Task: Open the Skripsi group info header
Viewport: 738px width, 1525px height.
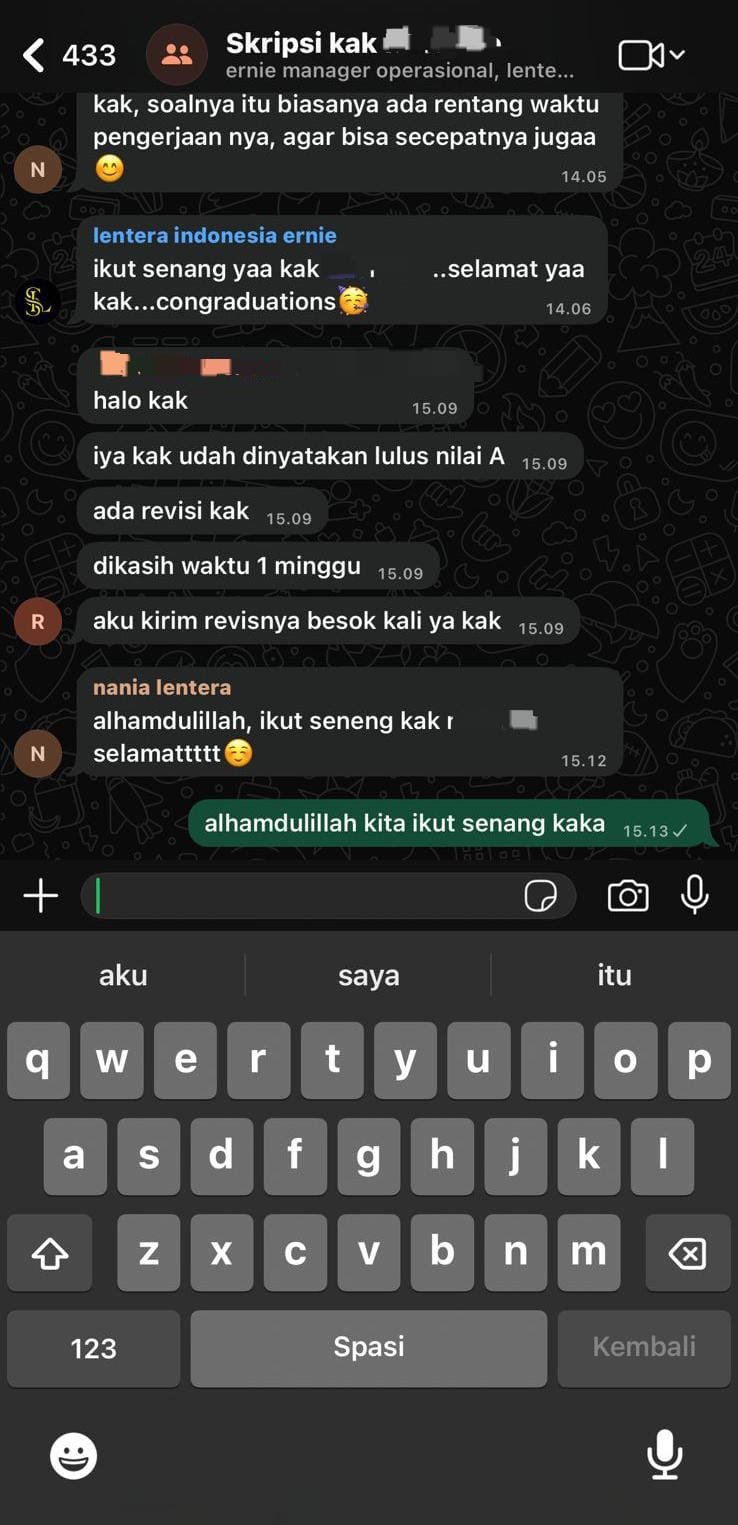Action: tap(398, 55)
